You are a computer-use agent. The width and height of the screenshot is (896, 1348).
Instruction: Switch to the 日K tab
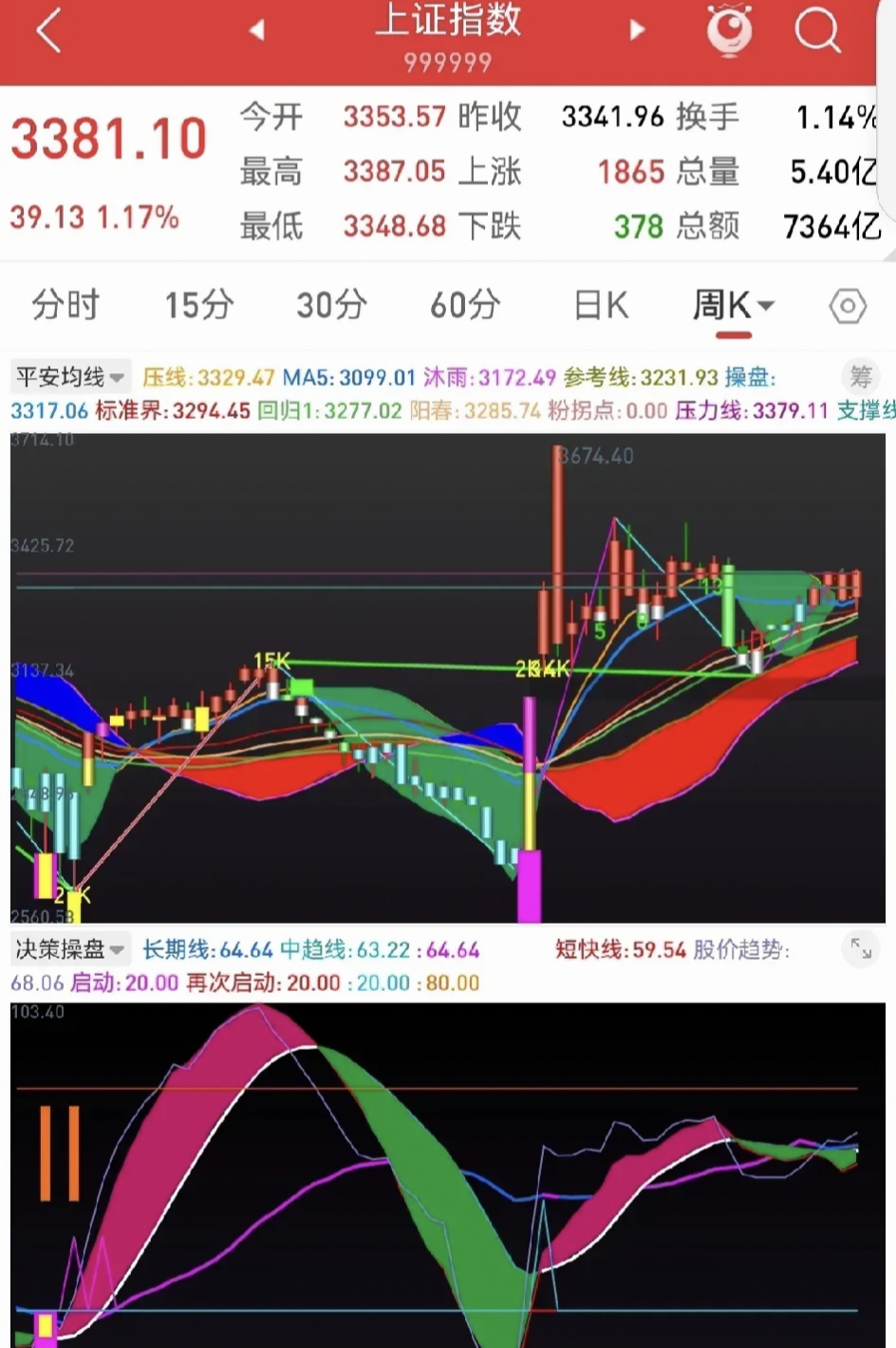tap(600, 306)
